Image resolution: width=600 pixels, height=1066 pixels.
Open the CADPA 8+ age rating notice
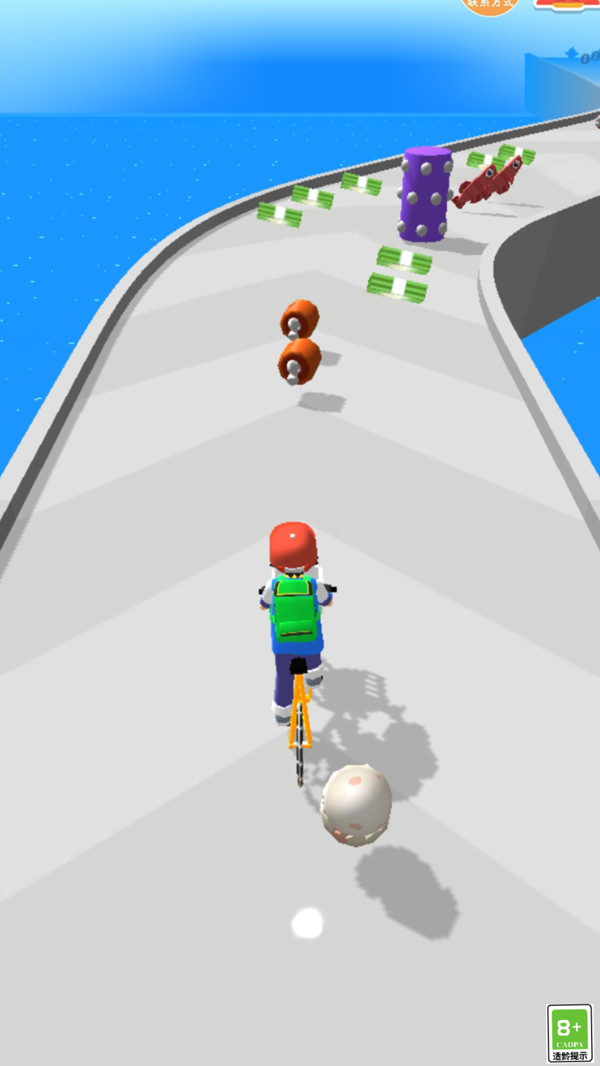click(569, 1033)
